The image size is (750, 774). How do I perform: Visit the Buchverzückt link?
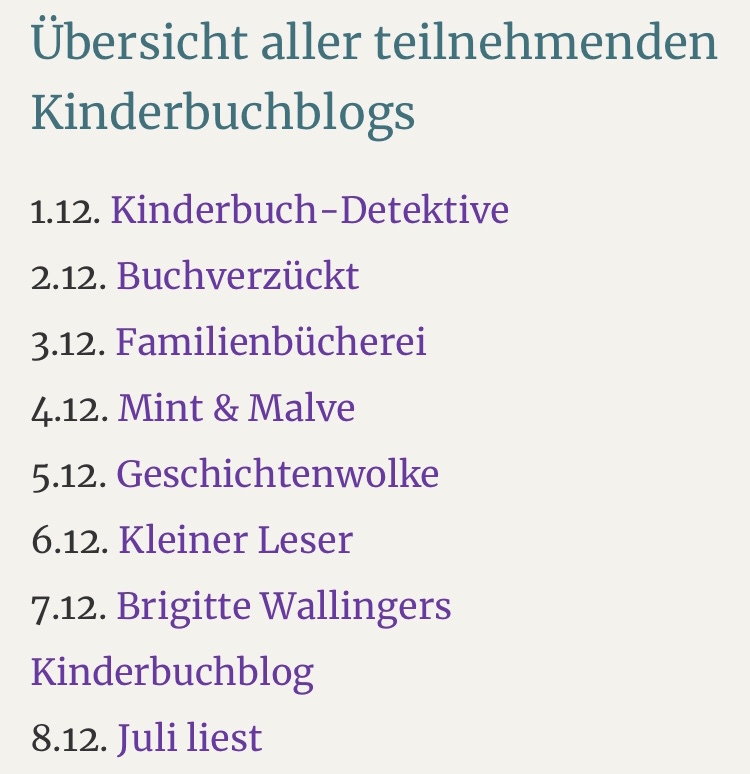[237, 277]
